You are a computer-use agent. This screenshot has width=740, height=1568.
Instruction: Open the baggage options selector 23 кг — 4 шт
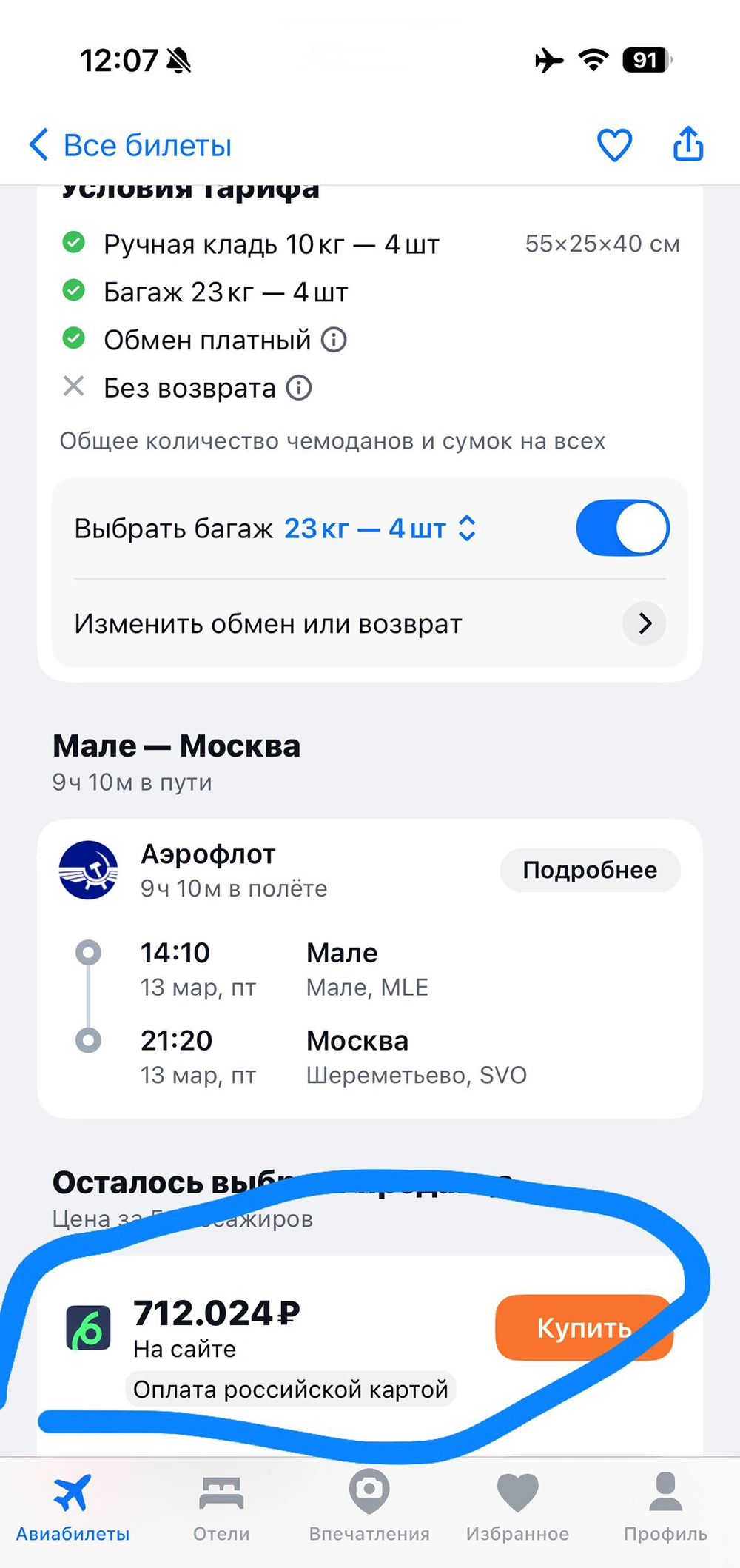click(379, 528)
